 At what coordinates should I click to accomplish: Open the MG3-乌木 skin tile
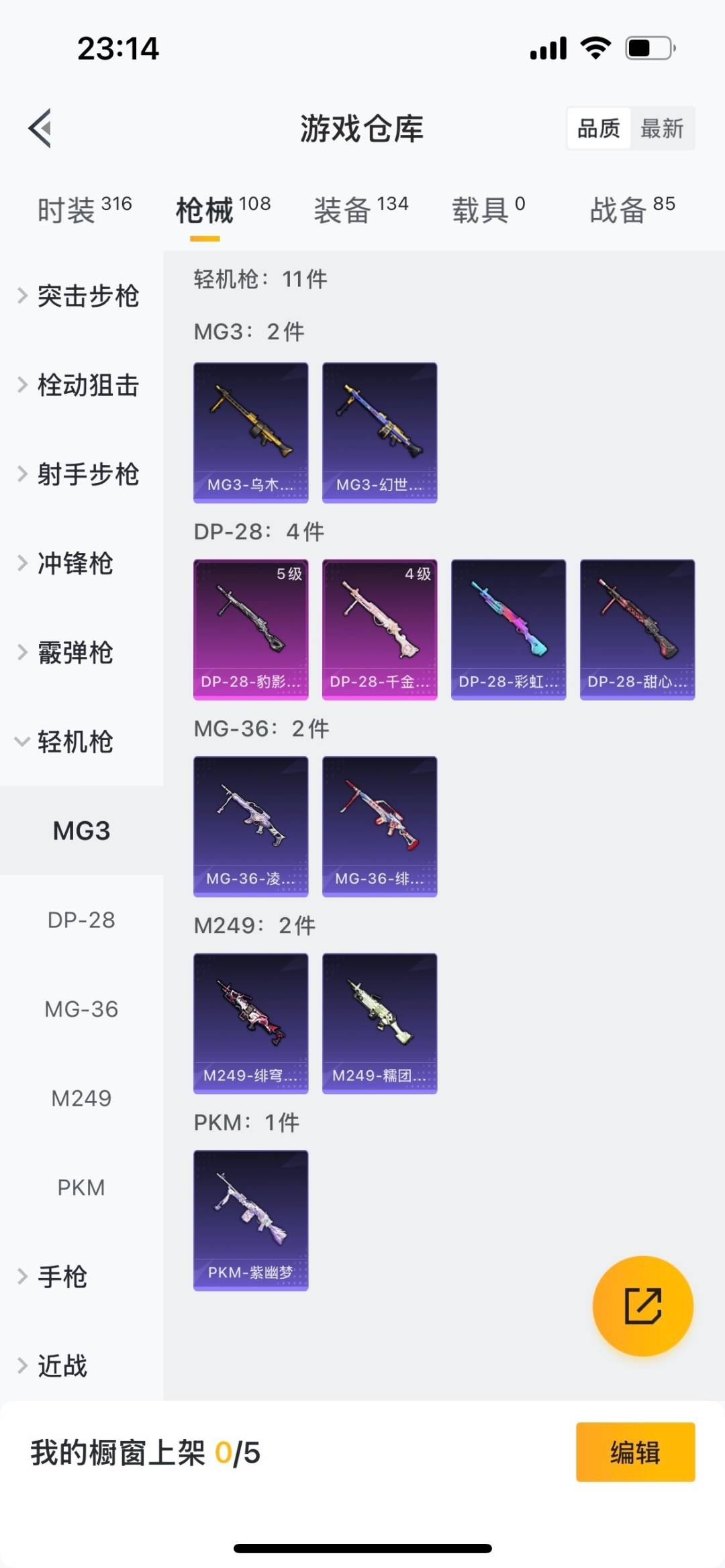(251, 433)
